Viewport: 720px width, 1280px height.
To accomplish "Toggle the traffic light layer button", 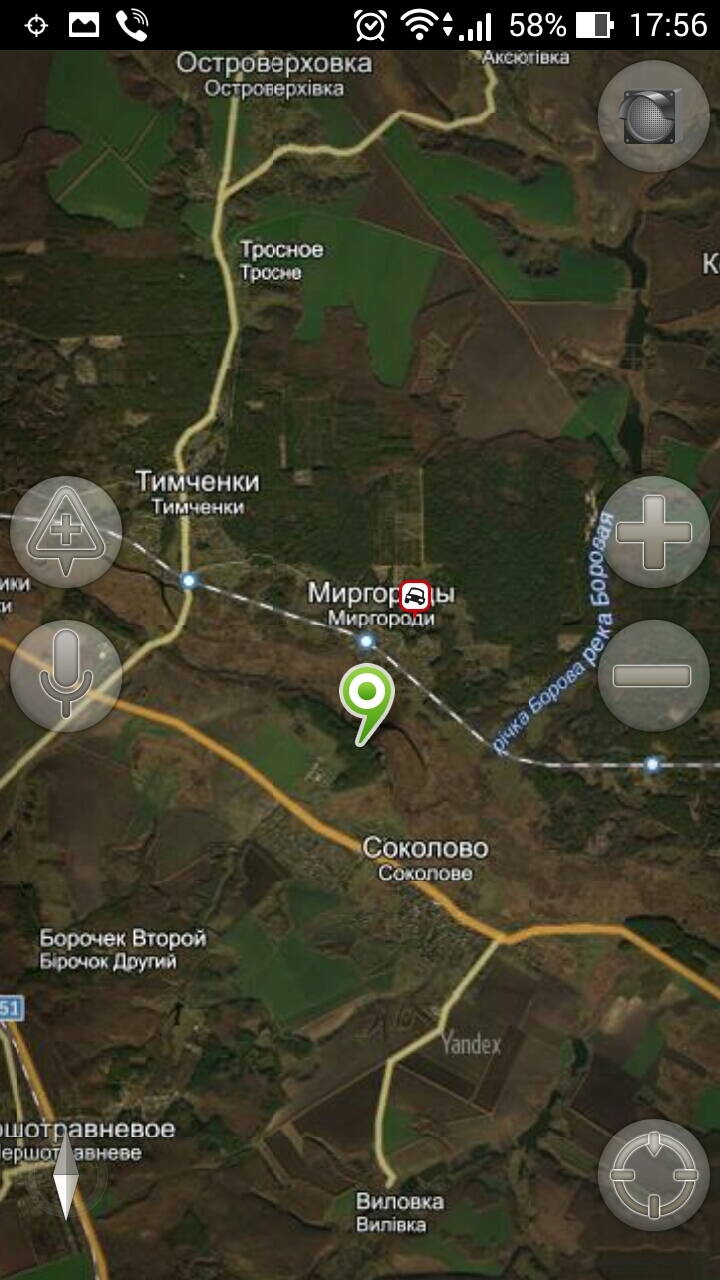I will tap(653, 116).
